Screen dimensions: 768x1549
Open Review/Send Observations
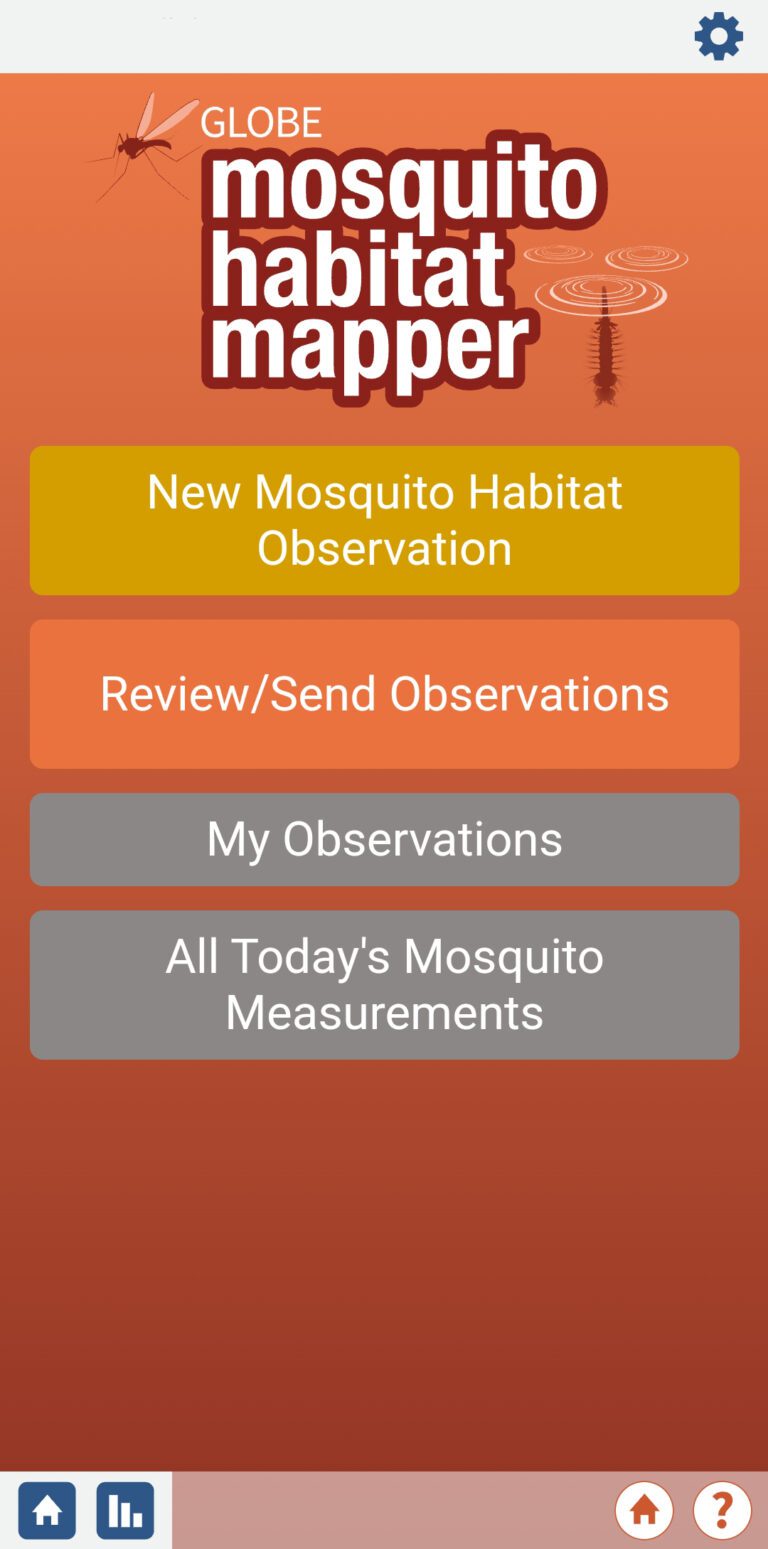[x=384, y=693]
